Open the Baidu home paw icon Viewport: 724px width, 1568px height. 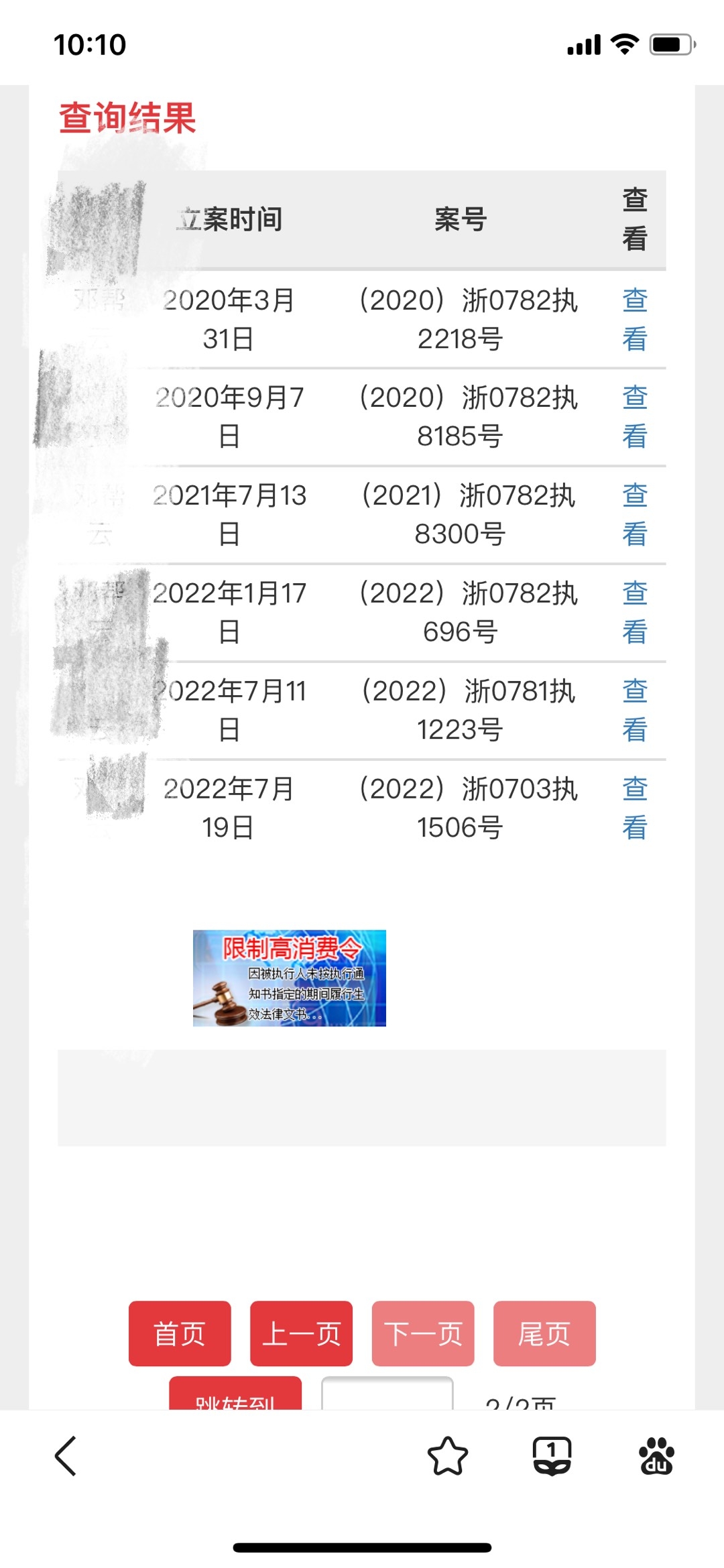[656, 1456]
